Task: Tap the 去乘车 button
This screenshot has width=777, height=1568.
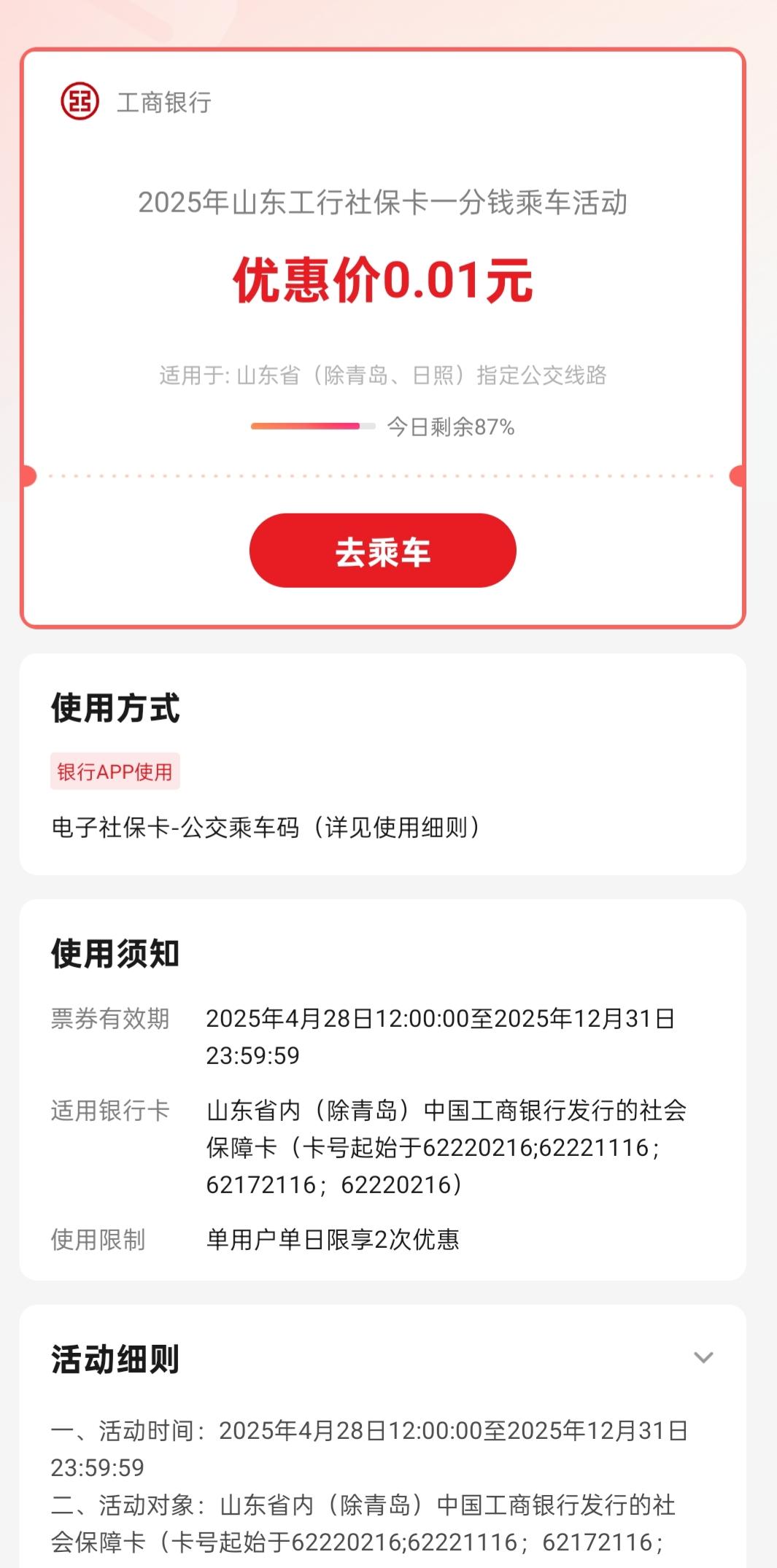Action: pyautogui.click(x=382, y=551)
